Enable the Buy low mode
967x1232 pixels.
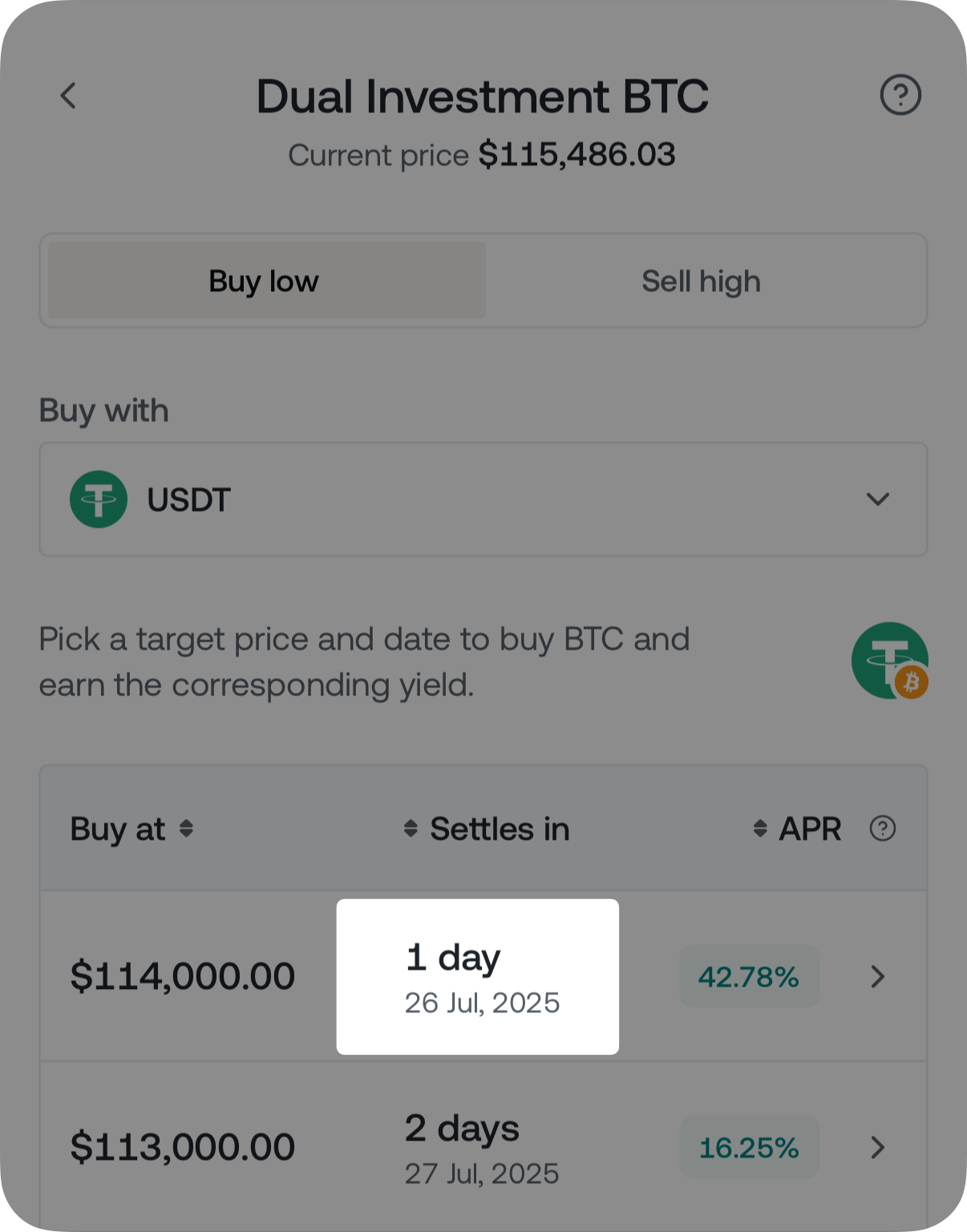pos(263,280)
